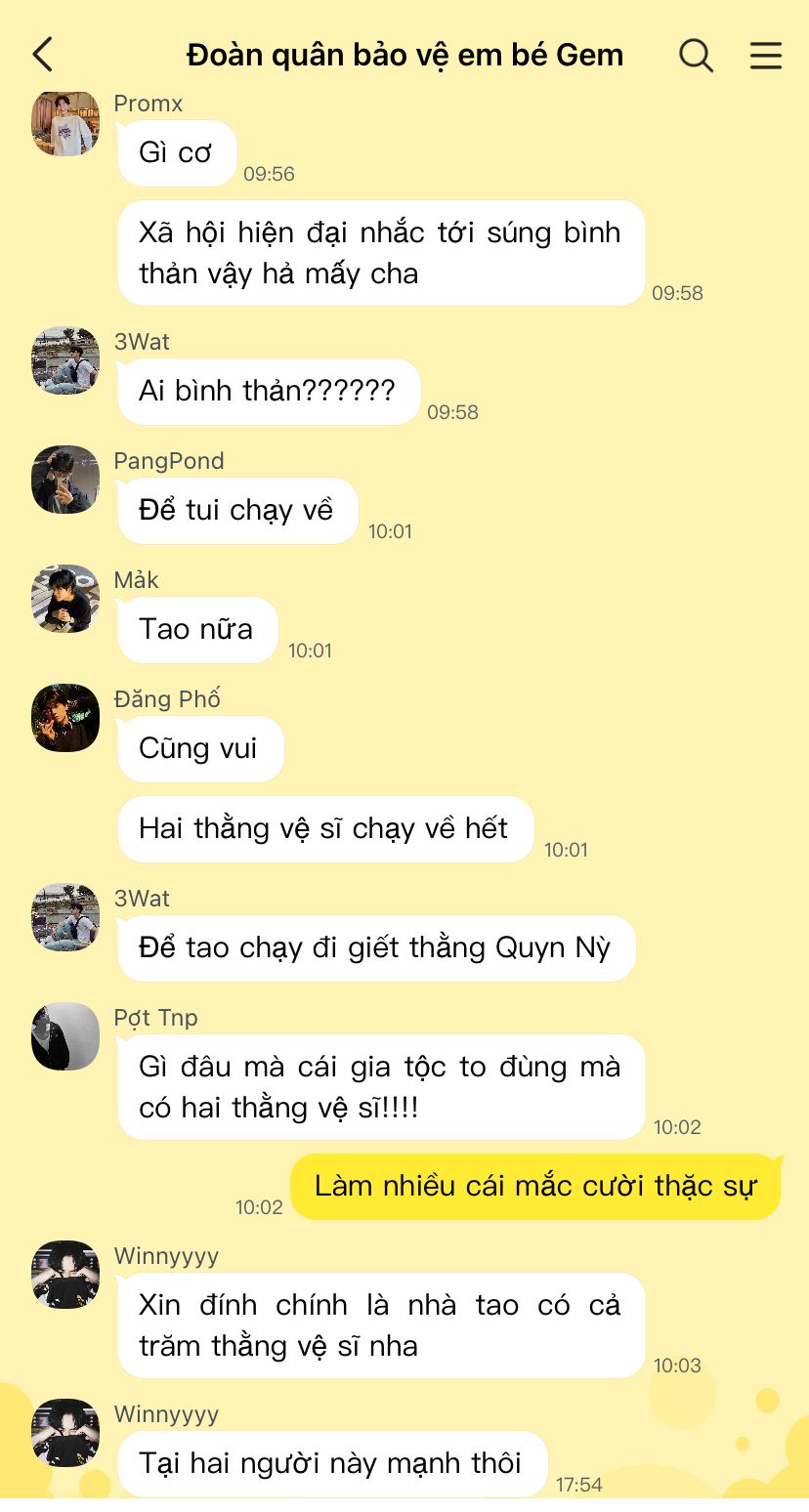Open Promx's profile picture
The width and height of the screenshot is (809, 1512).
pyautogui.click(x=65, y=124)
